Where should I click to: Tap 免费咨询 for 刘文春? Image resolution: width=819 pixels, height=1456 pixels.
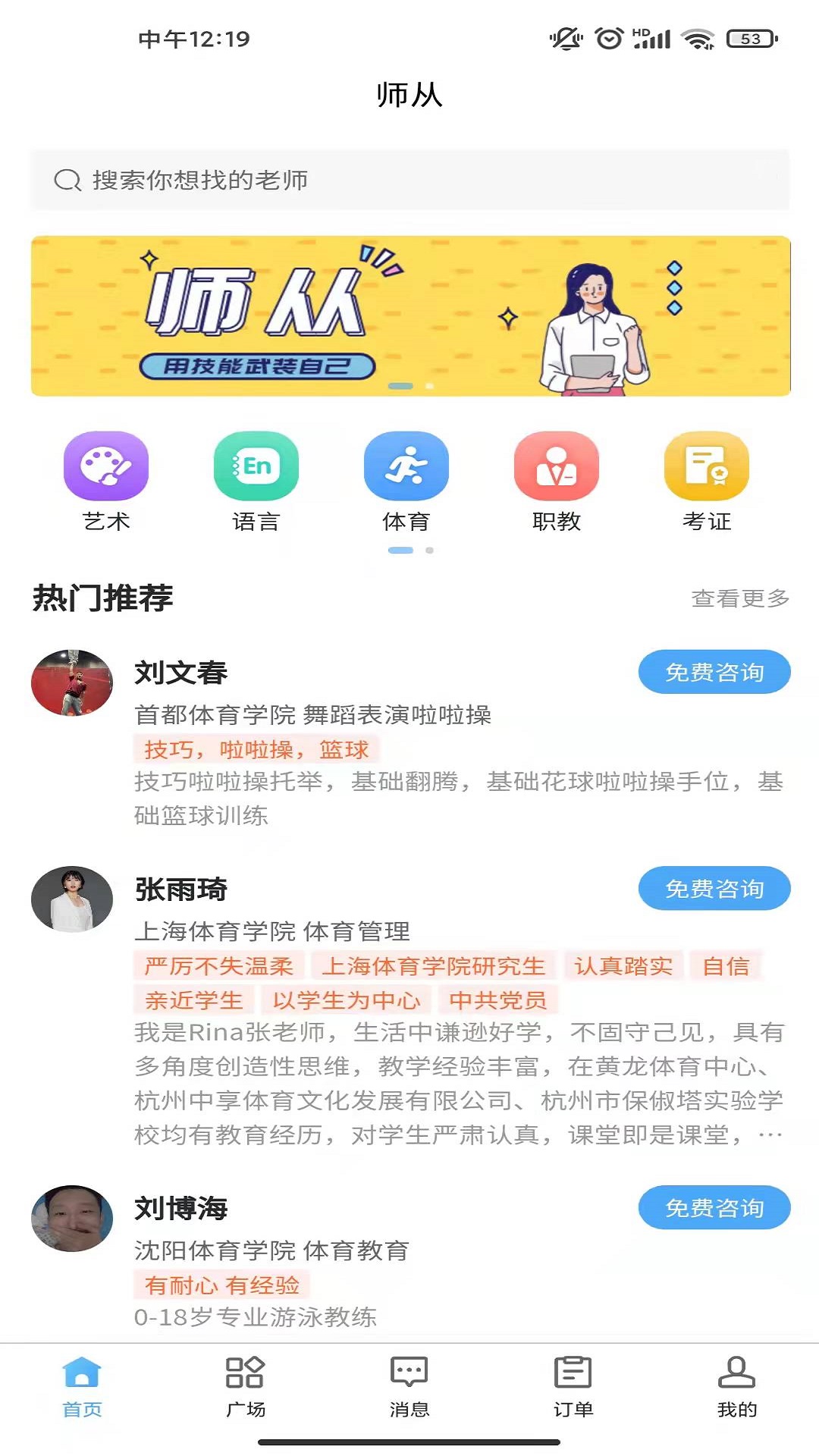coord(714,672)
